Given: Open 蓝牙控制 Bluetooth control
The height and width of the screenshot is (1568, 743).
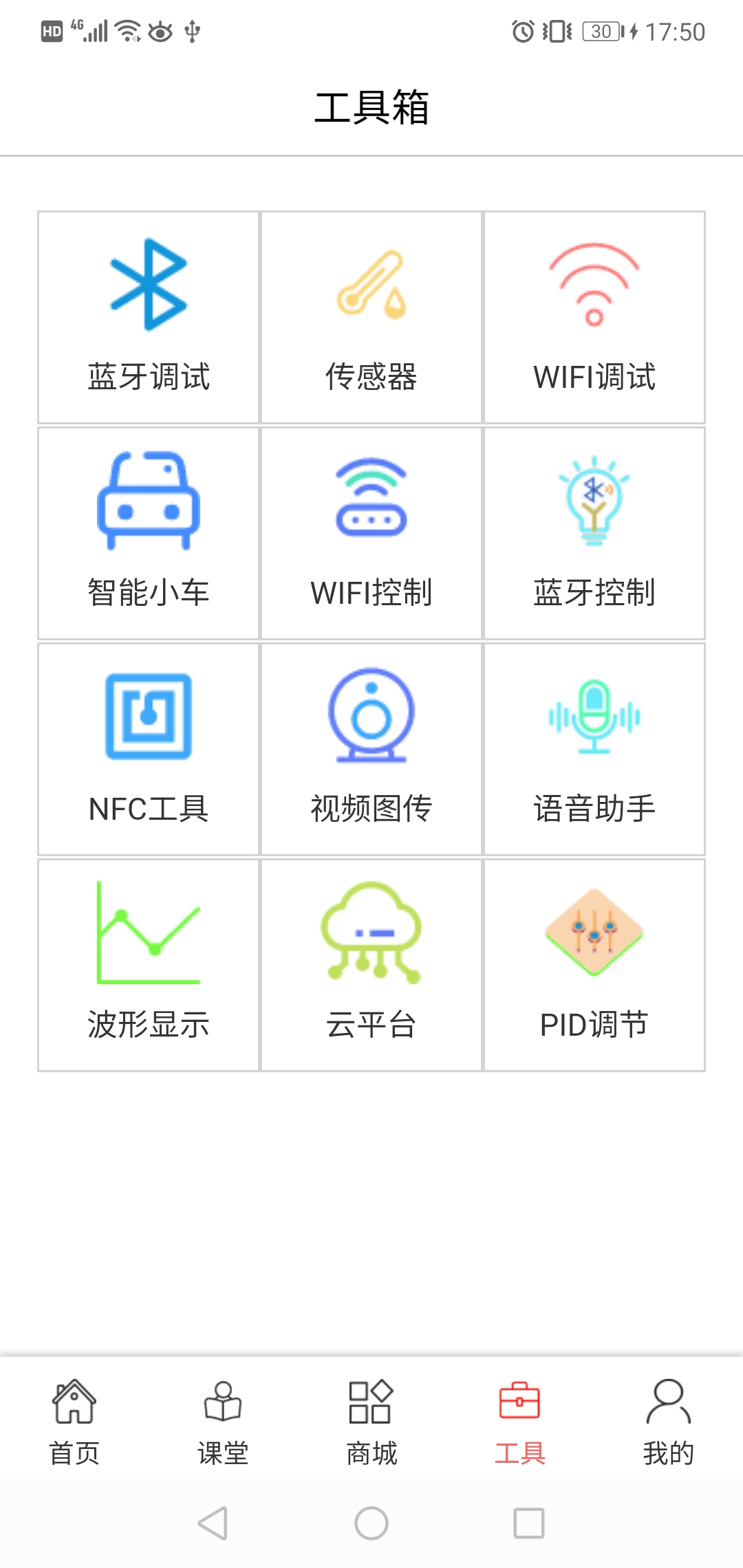Looking at the screenshot, I should [x=594, y=533].
